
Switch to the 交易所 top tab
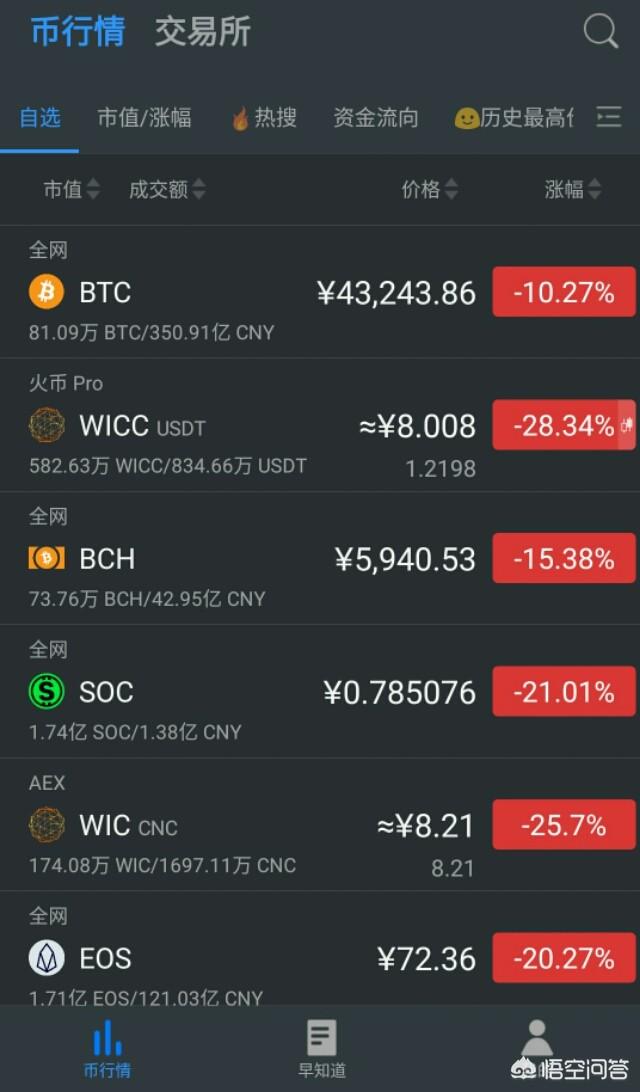click(x=202, y=32)
